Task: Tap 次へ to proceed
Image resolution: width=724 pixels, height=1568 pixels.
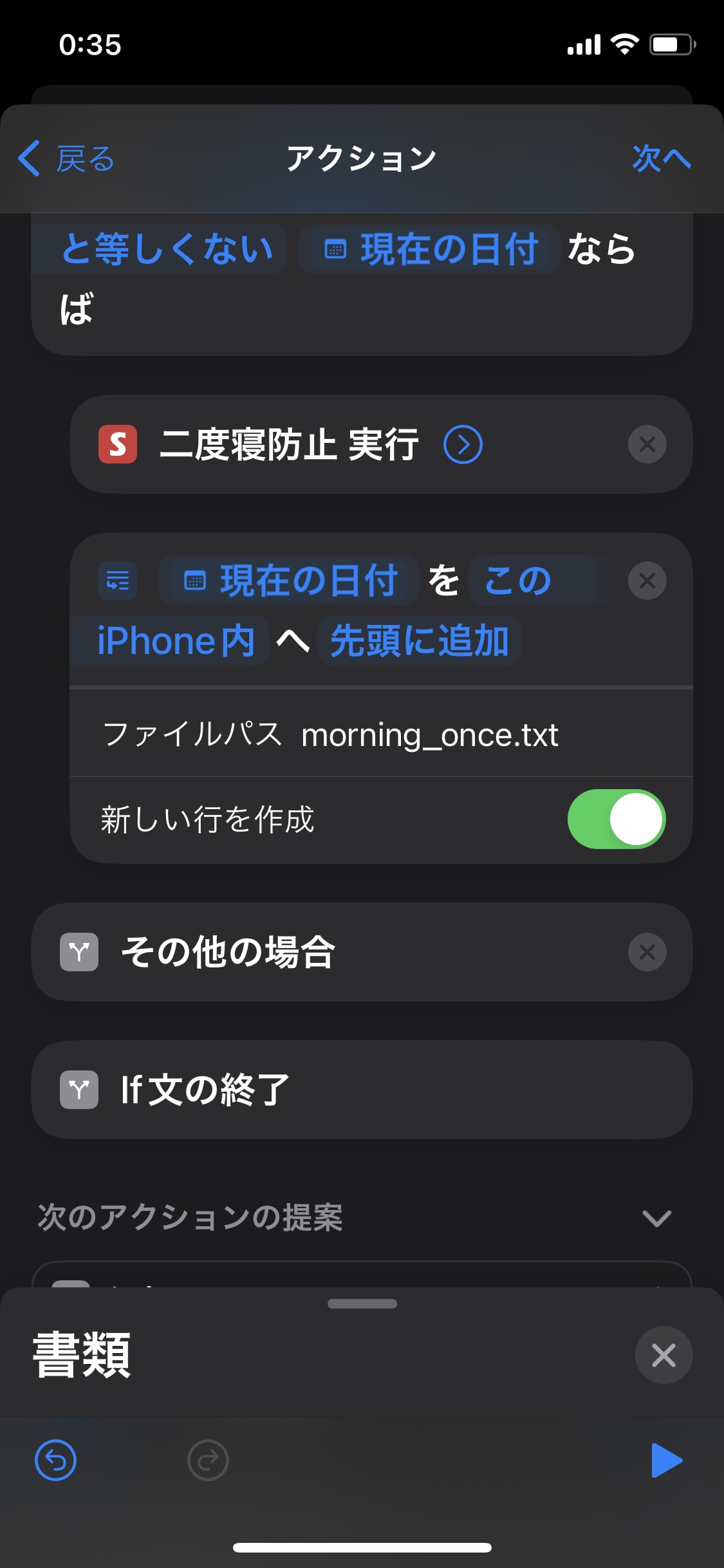Action: (x=662, y=158)
